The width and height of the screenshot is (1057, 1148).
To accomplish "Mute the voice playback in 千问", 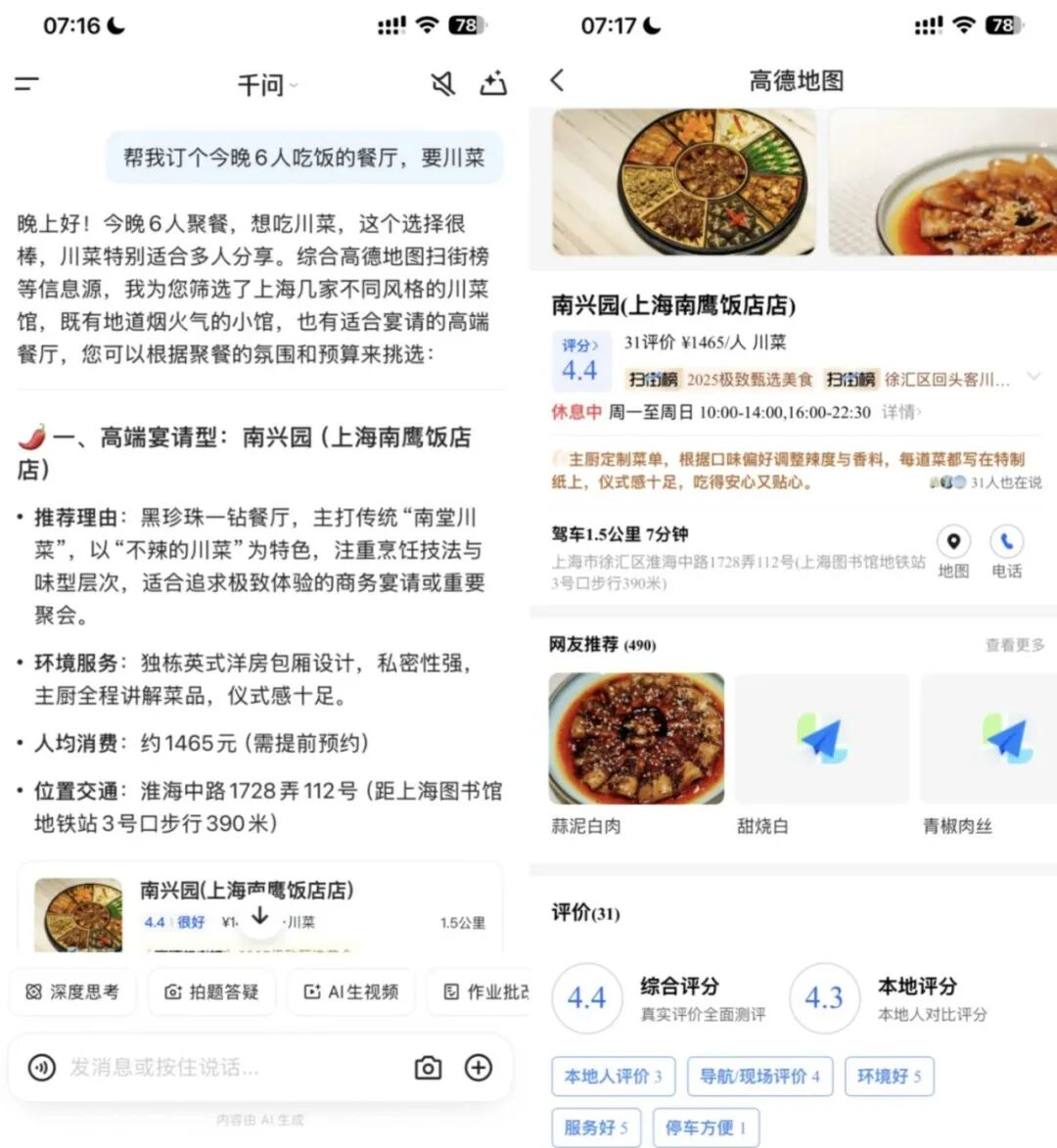I will pyautogui.click(x=442, y=84).
